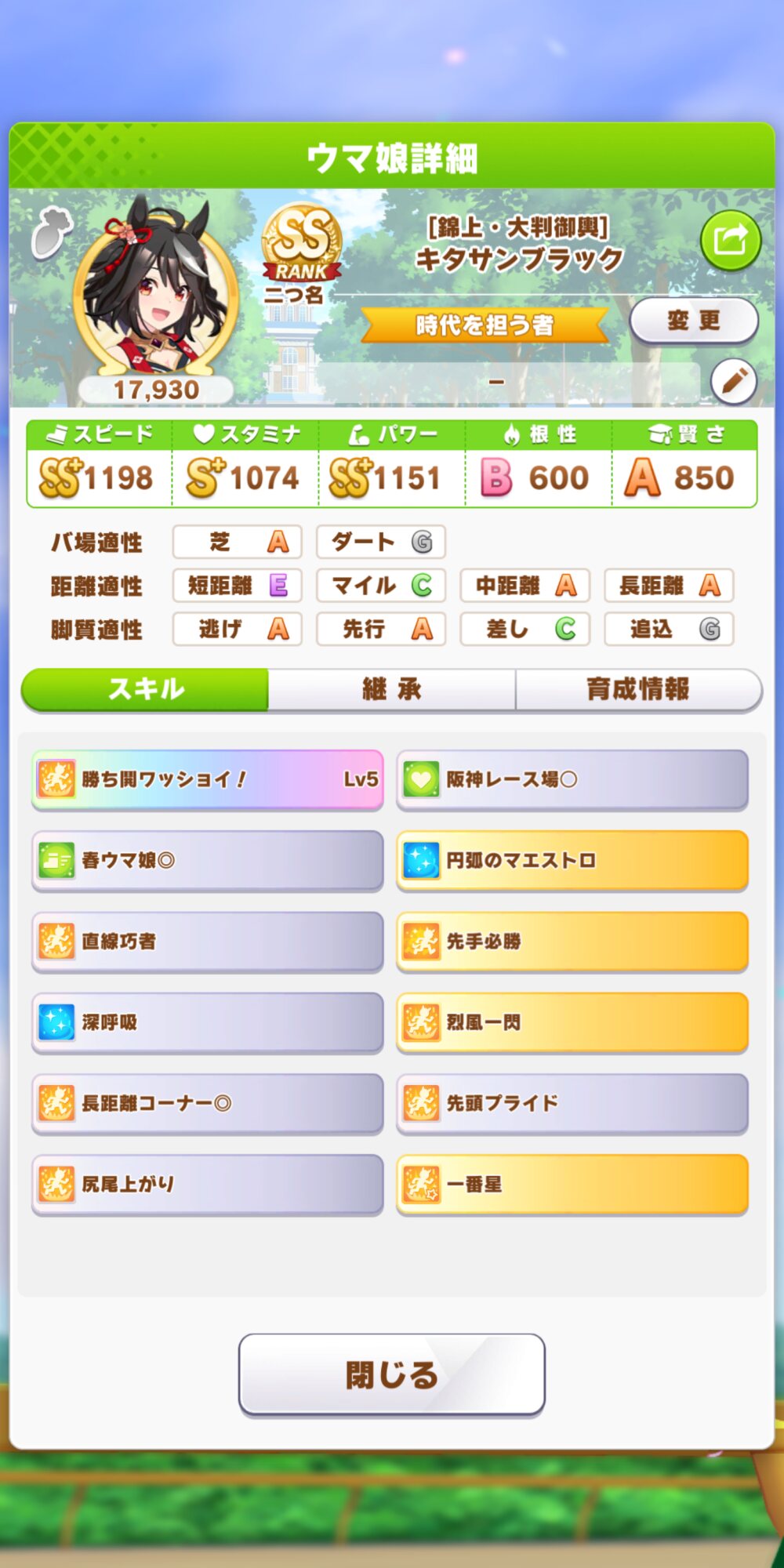This screenshot has width=784, height=1568.
Task: Tap the 変更 button to change title
Action: tap(694, 321)
